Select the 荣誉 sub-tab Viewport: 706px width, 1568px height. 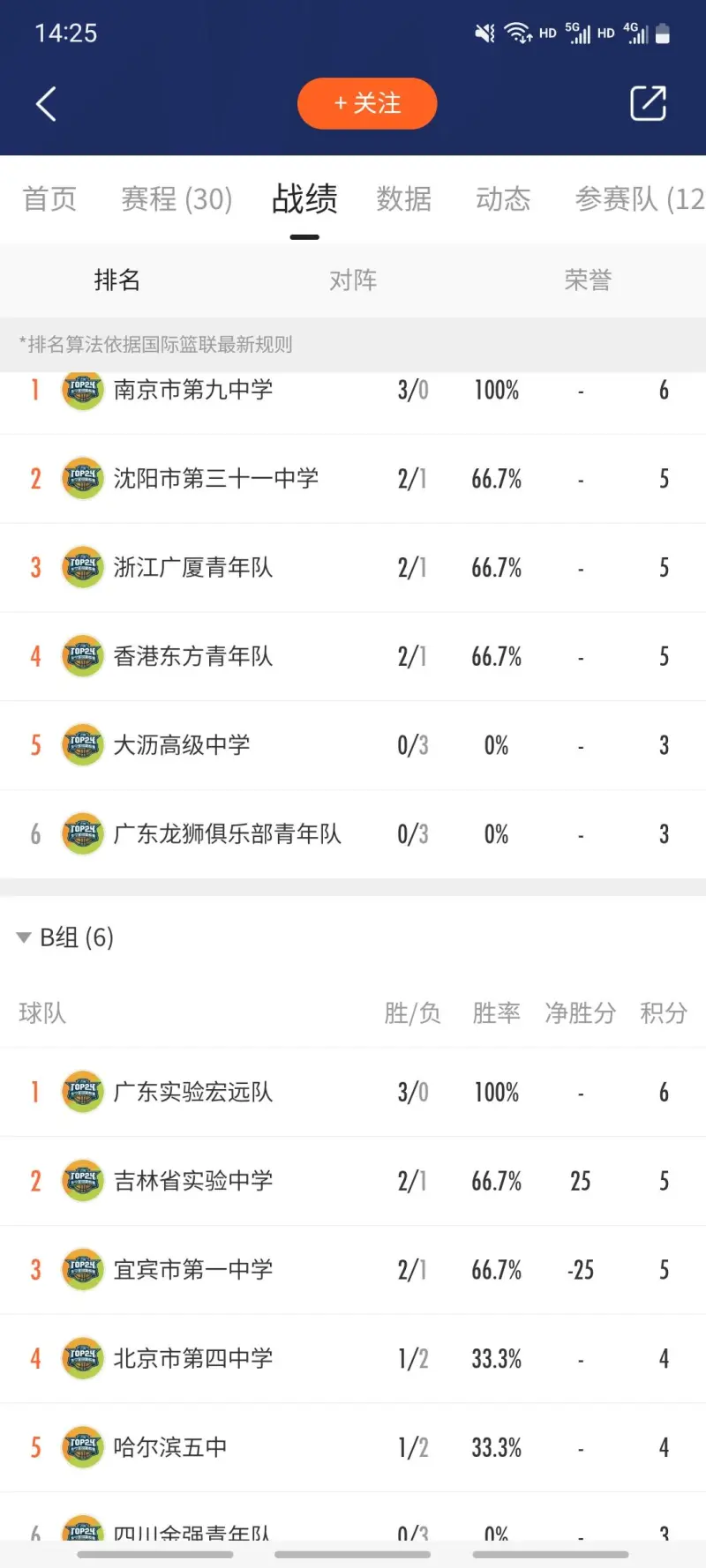(x=588, y=280)
